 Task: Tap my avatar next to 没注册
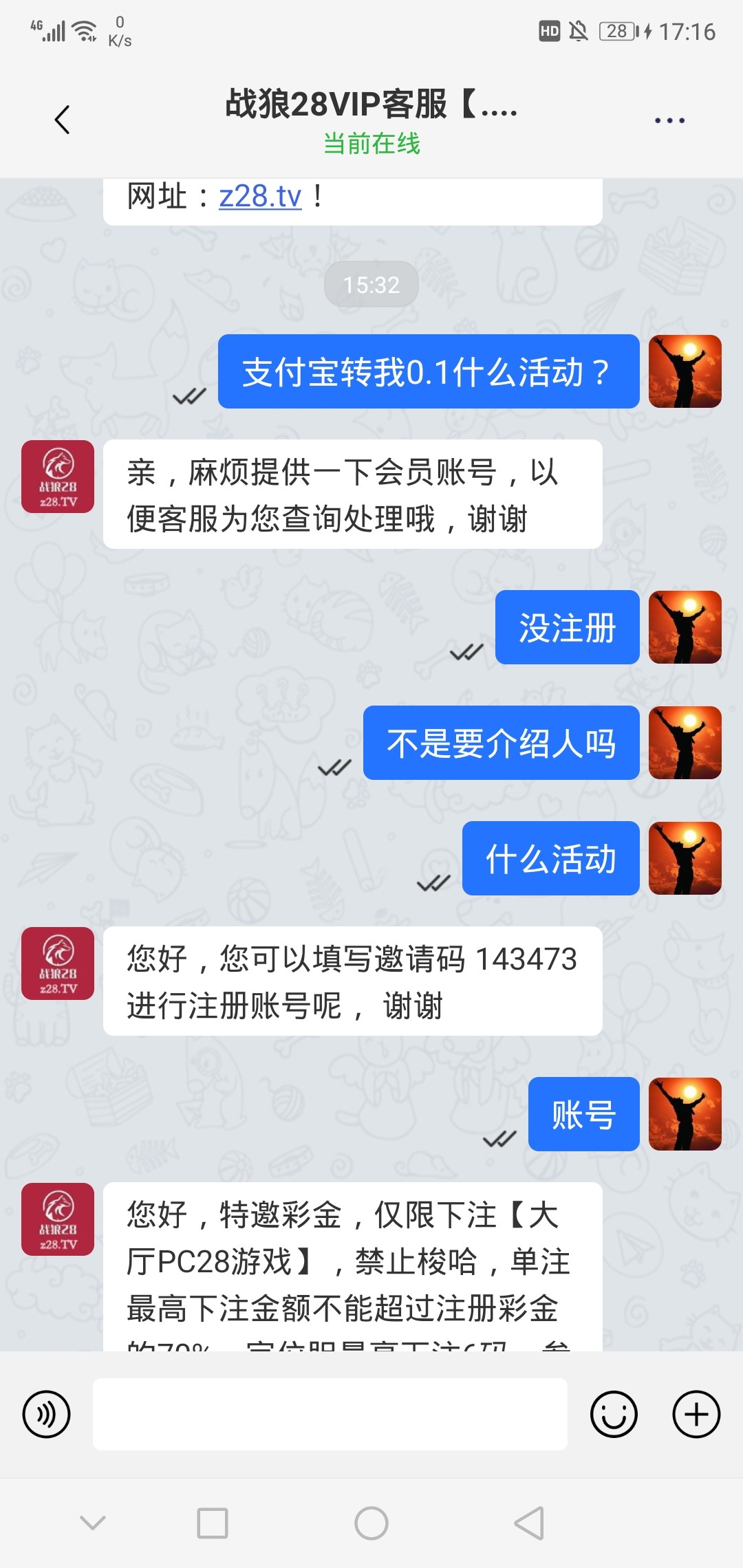(x=685, y=627)
